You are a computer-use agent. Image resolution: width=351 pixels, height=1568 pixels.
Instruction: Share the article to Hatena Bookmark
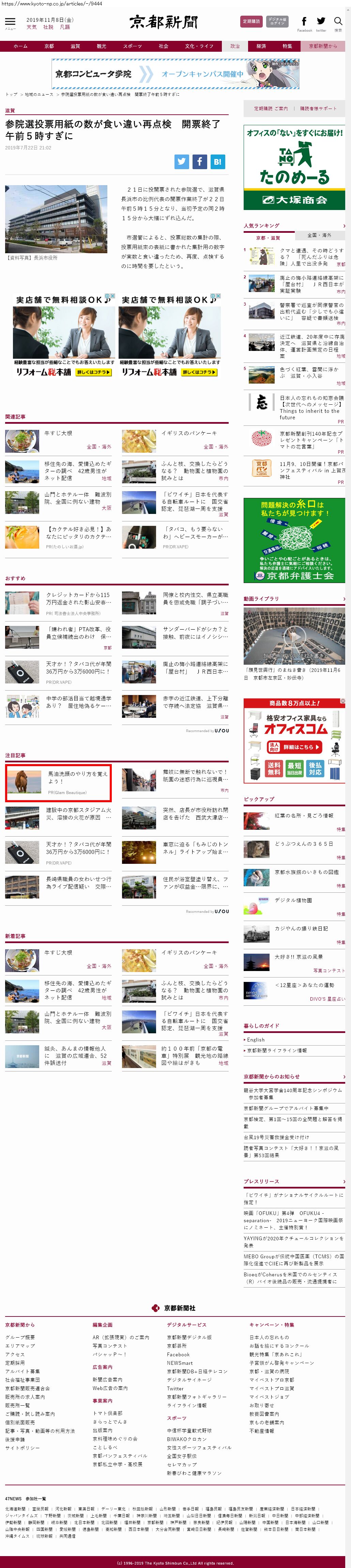217,161
